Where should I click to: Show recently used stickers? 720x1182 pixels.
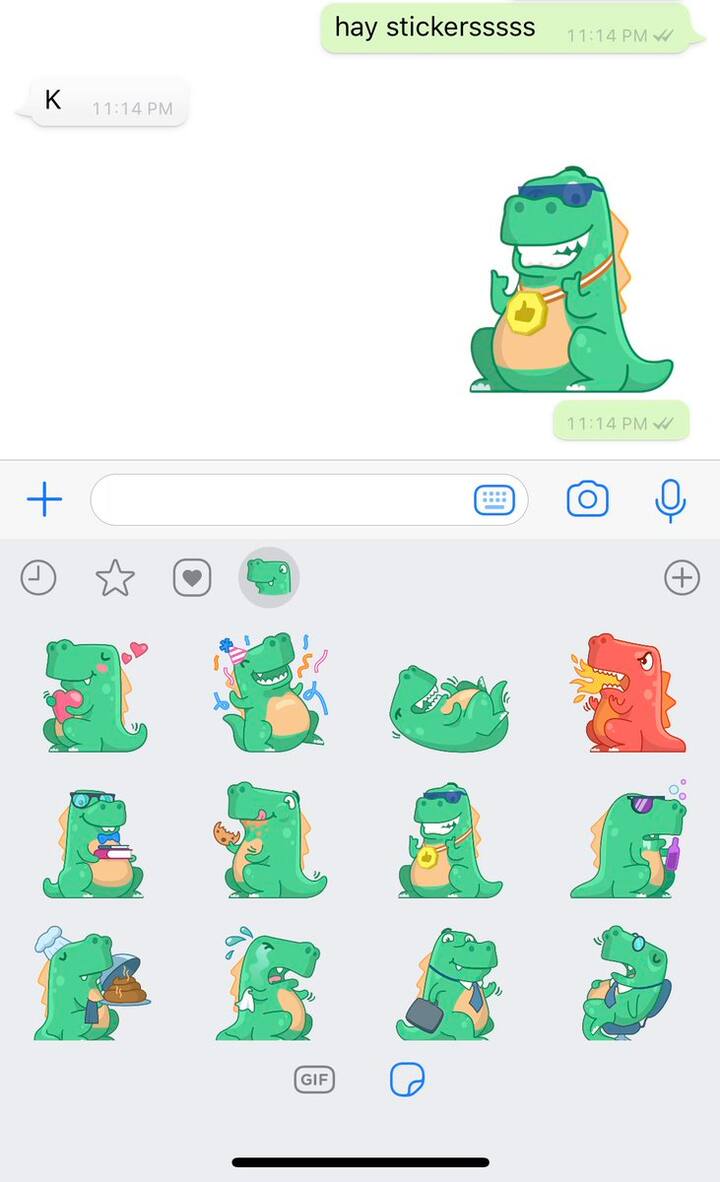(x=38, y=578)
